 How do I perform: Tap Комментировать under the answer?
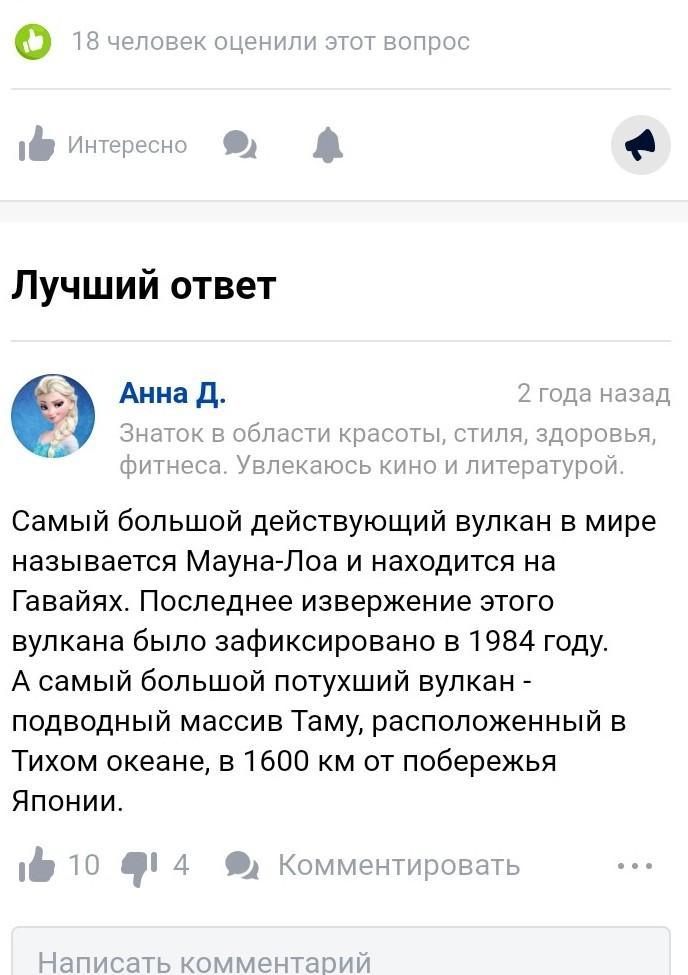point(373,864)
